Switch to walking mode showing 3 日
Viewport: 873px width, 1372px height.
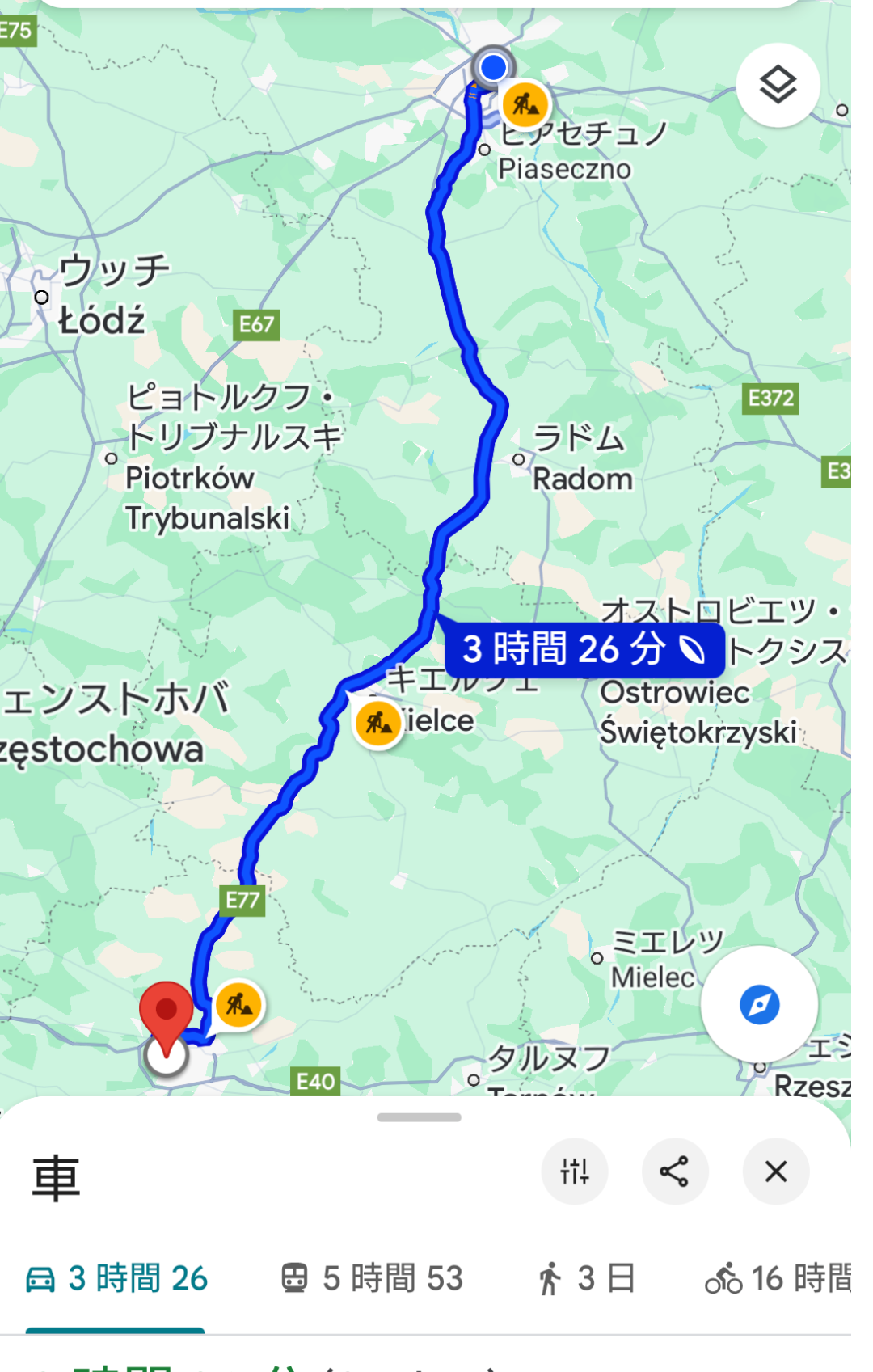(588, 1277)
